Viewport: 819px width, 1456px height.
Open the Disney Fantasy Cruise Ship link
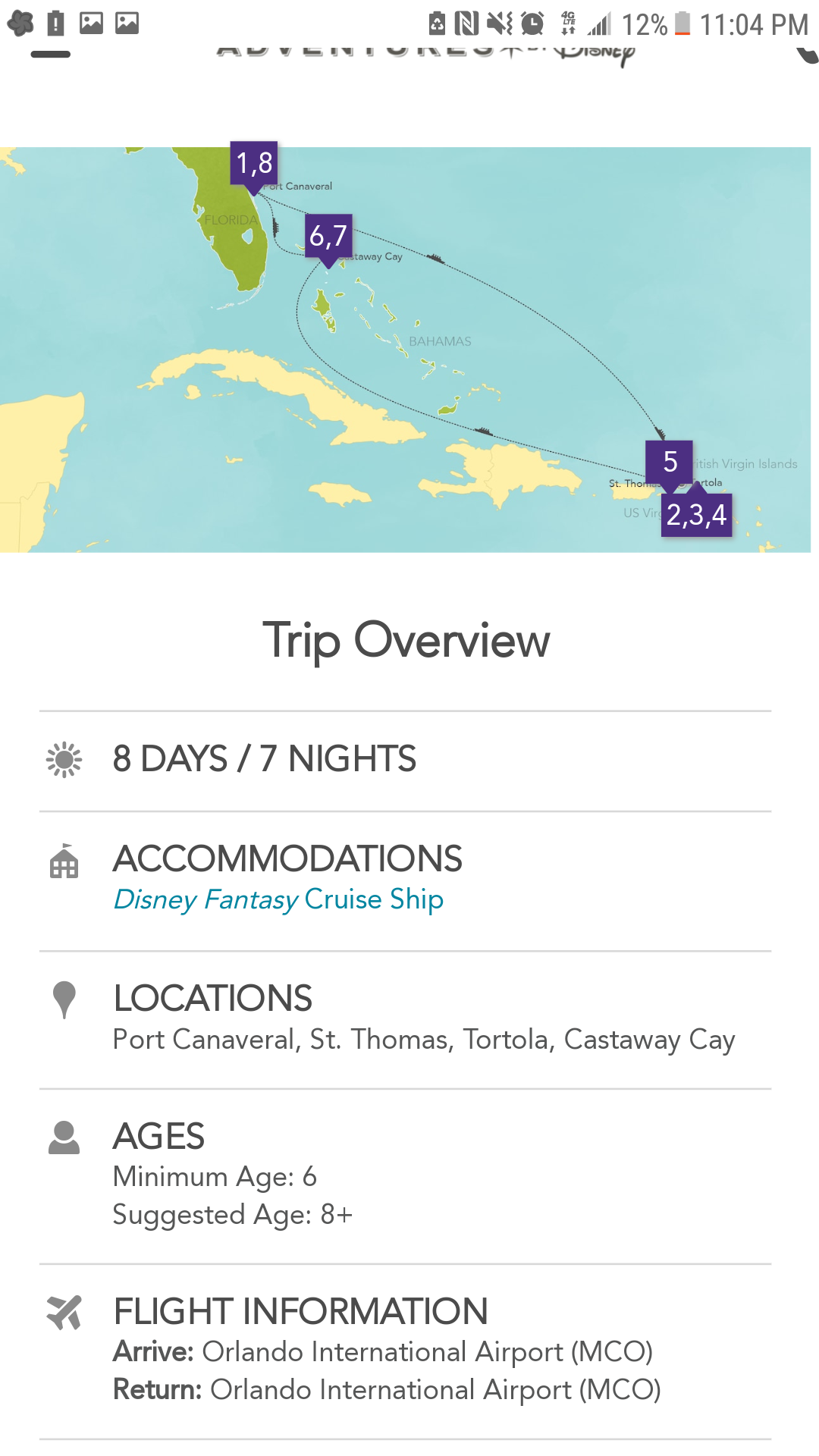click(x=278, y=899)
